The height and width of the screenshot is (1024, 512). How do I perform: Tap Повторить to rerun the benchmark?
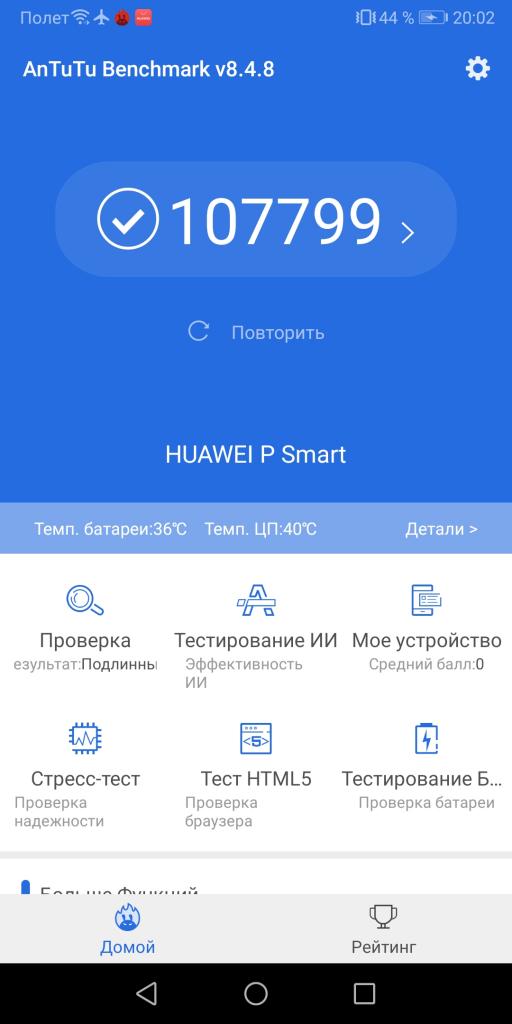256,332
